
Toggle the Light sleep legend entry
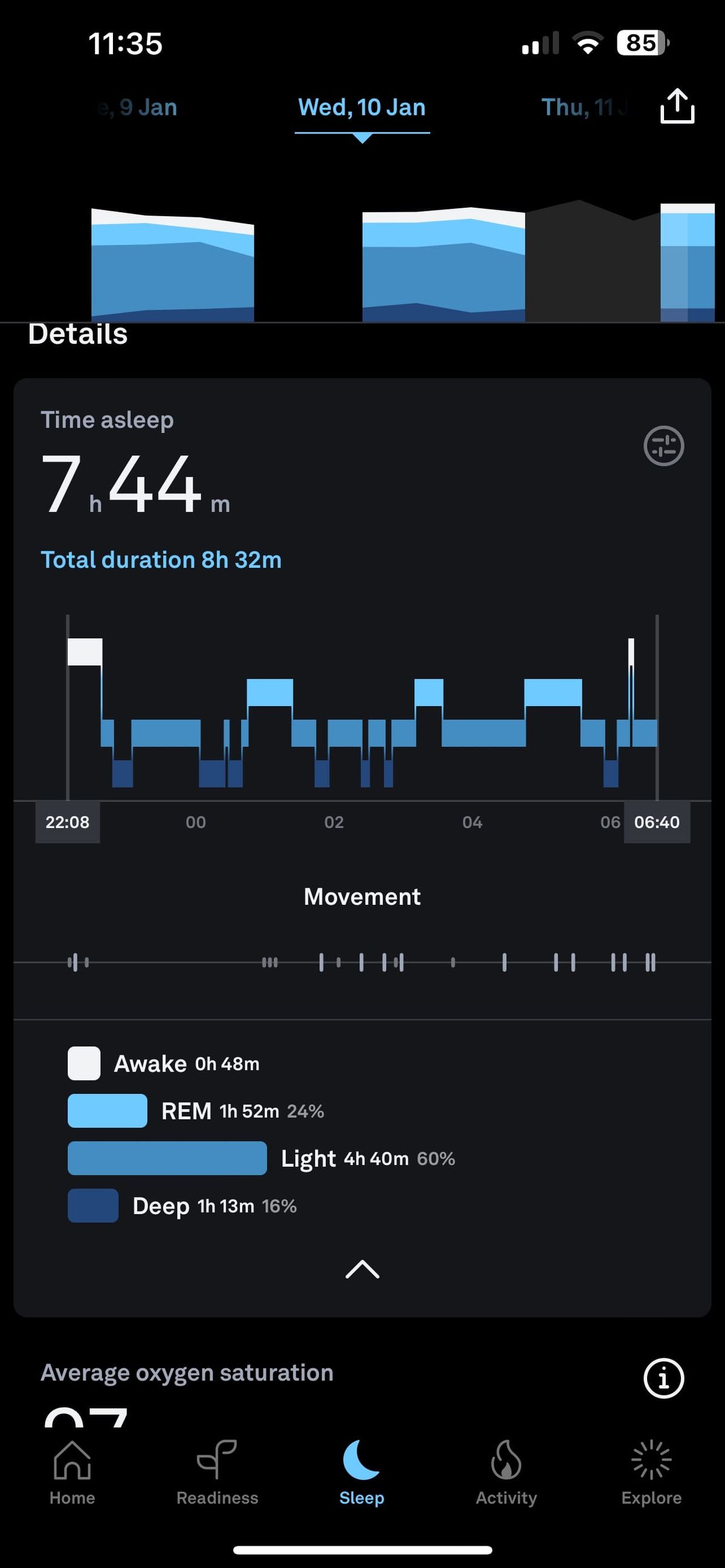(x=167, y=1158)
